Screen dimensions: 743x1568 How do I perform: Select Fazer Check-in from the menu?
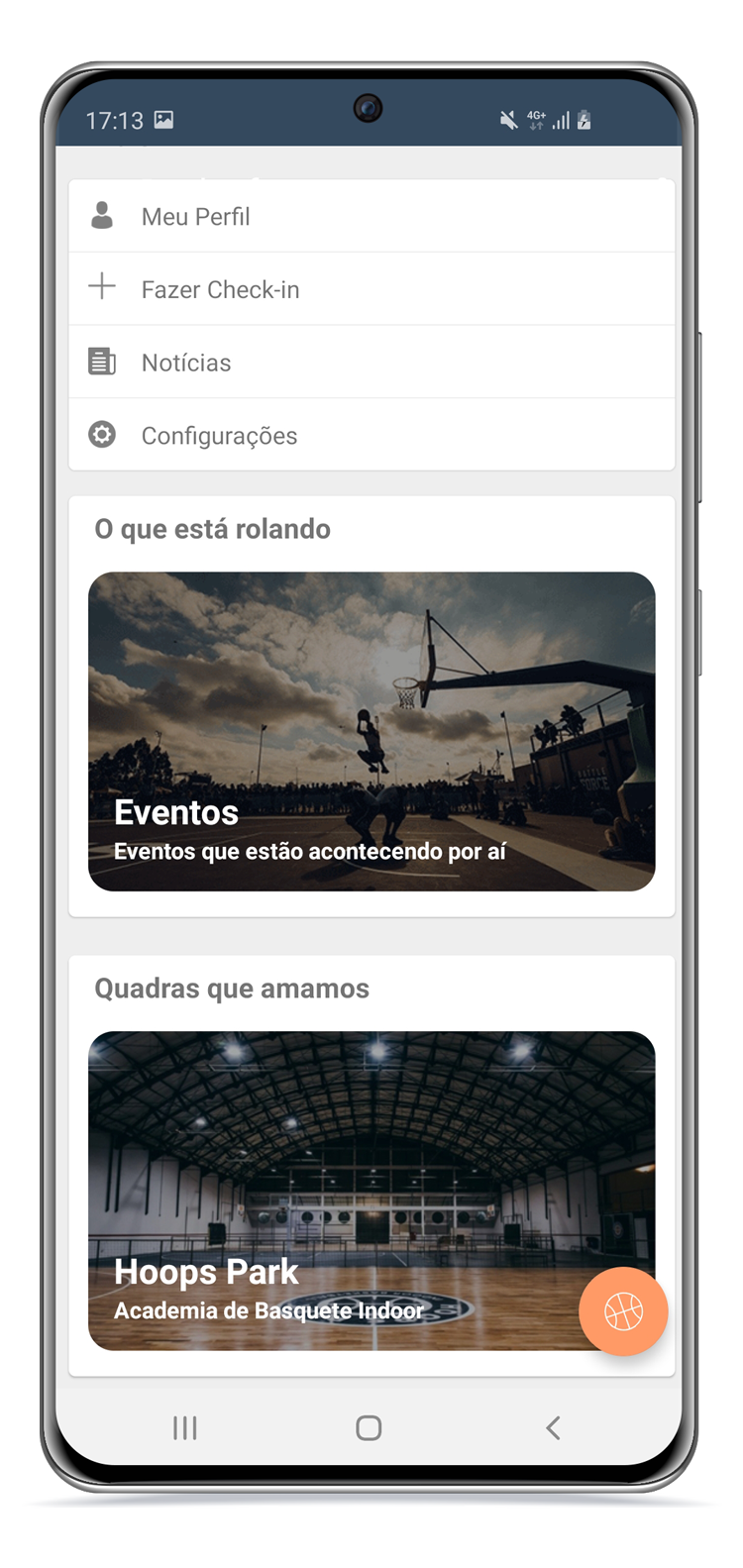371,289
